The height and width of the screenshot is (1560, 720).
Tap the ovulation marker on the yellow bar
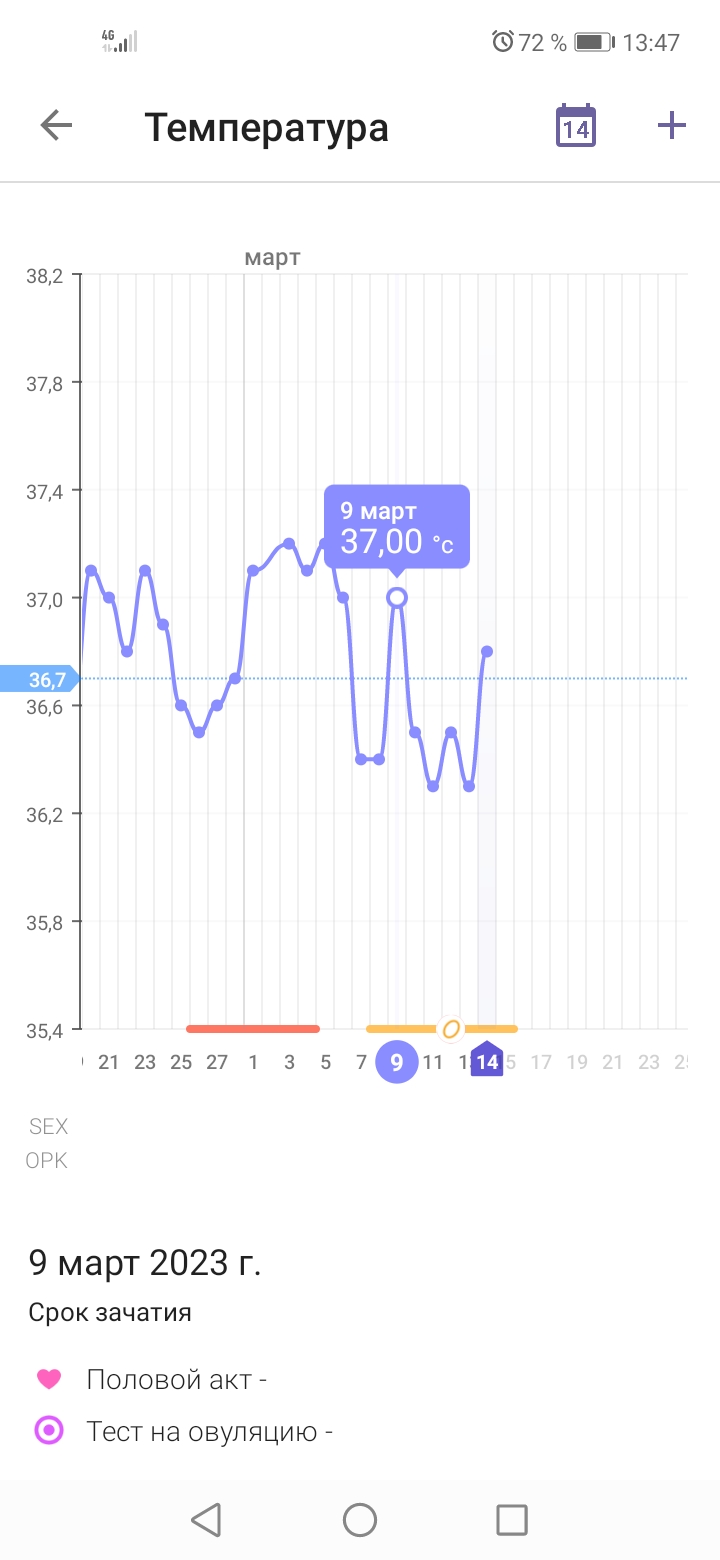(x=451, y=1028)
